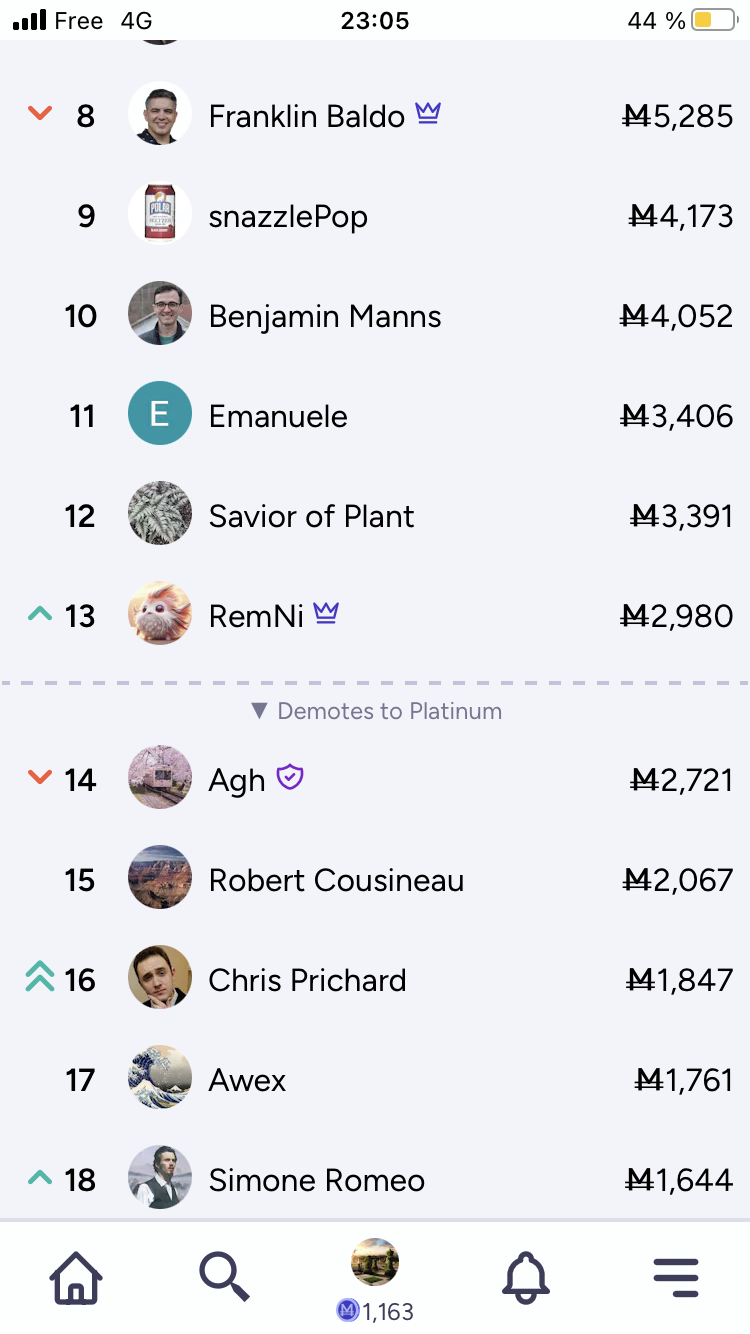View RemNi's profile

pyautogui.click(x=375, y=616)
